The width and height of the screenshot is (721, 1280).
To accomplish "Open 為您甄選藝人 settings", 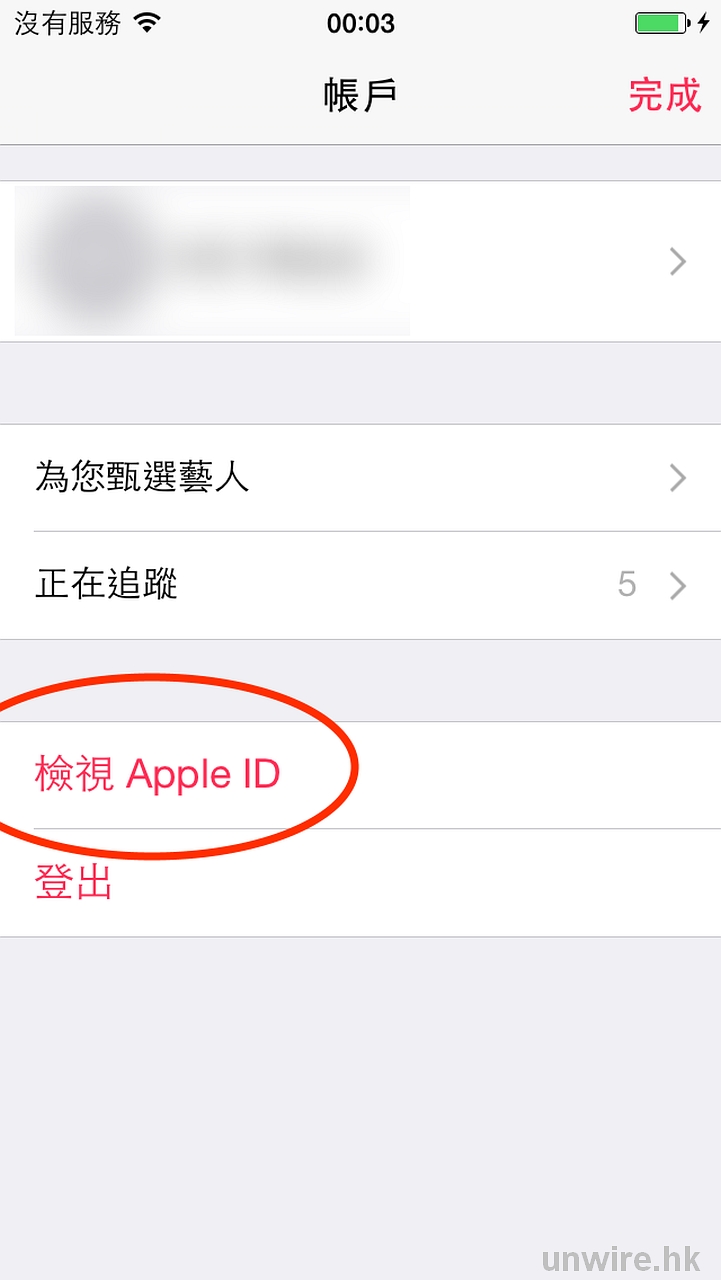I will [360, 478].
